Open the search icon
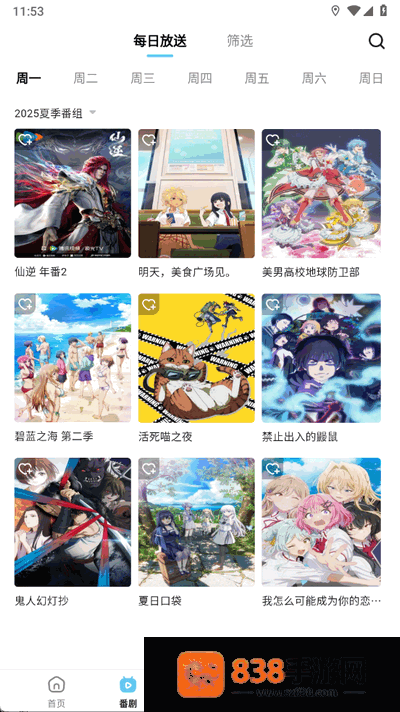This screenshot has width=400, height=712. click(x=376, y=41)
